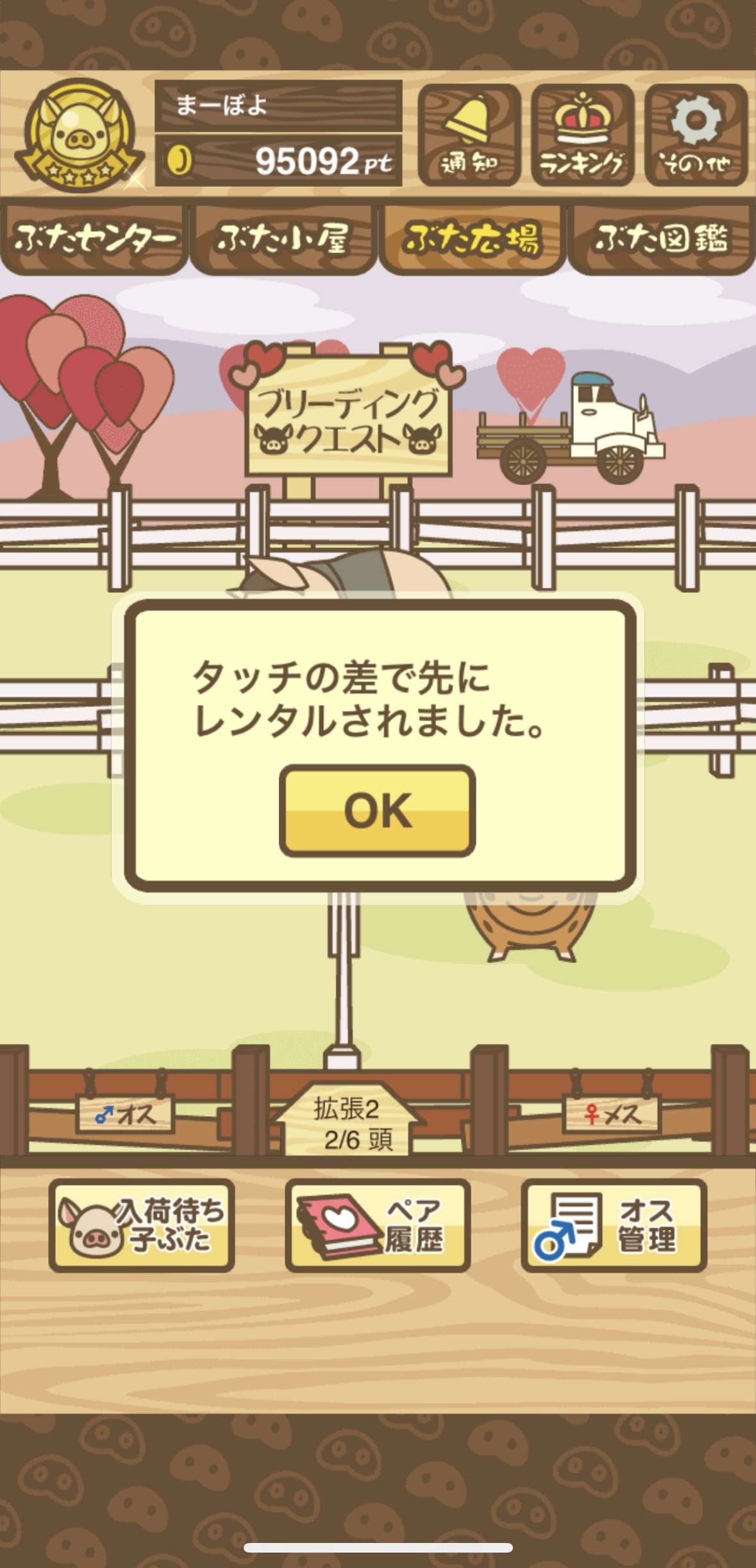Open the ランキング rankings
The height and width of the screenshot is (1568, 756).
(x=582, y=135)
